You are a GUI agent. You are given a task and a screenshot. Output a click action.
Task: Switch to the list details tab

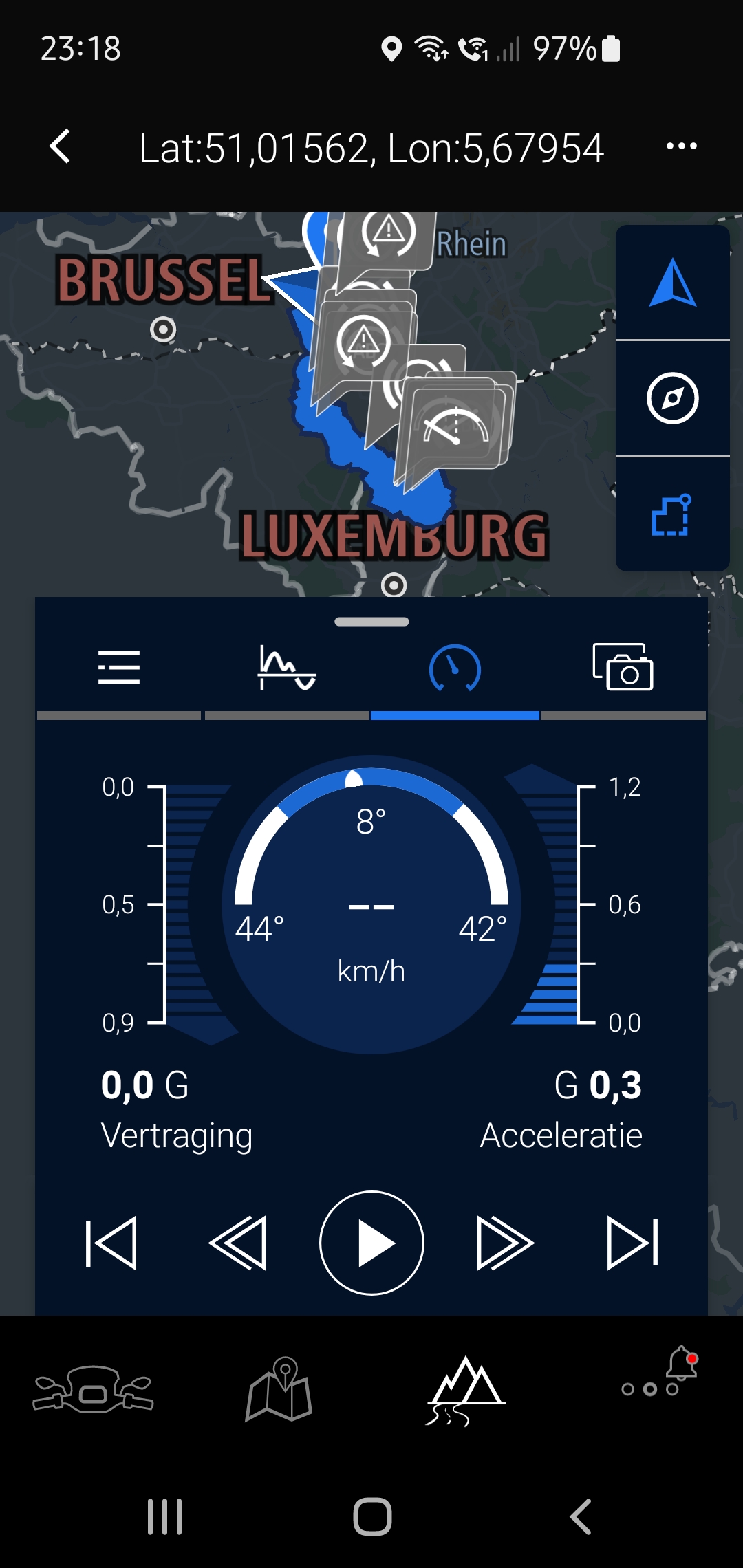(x=119, y=668)
